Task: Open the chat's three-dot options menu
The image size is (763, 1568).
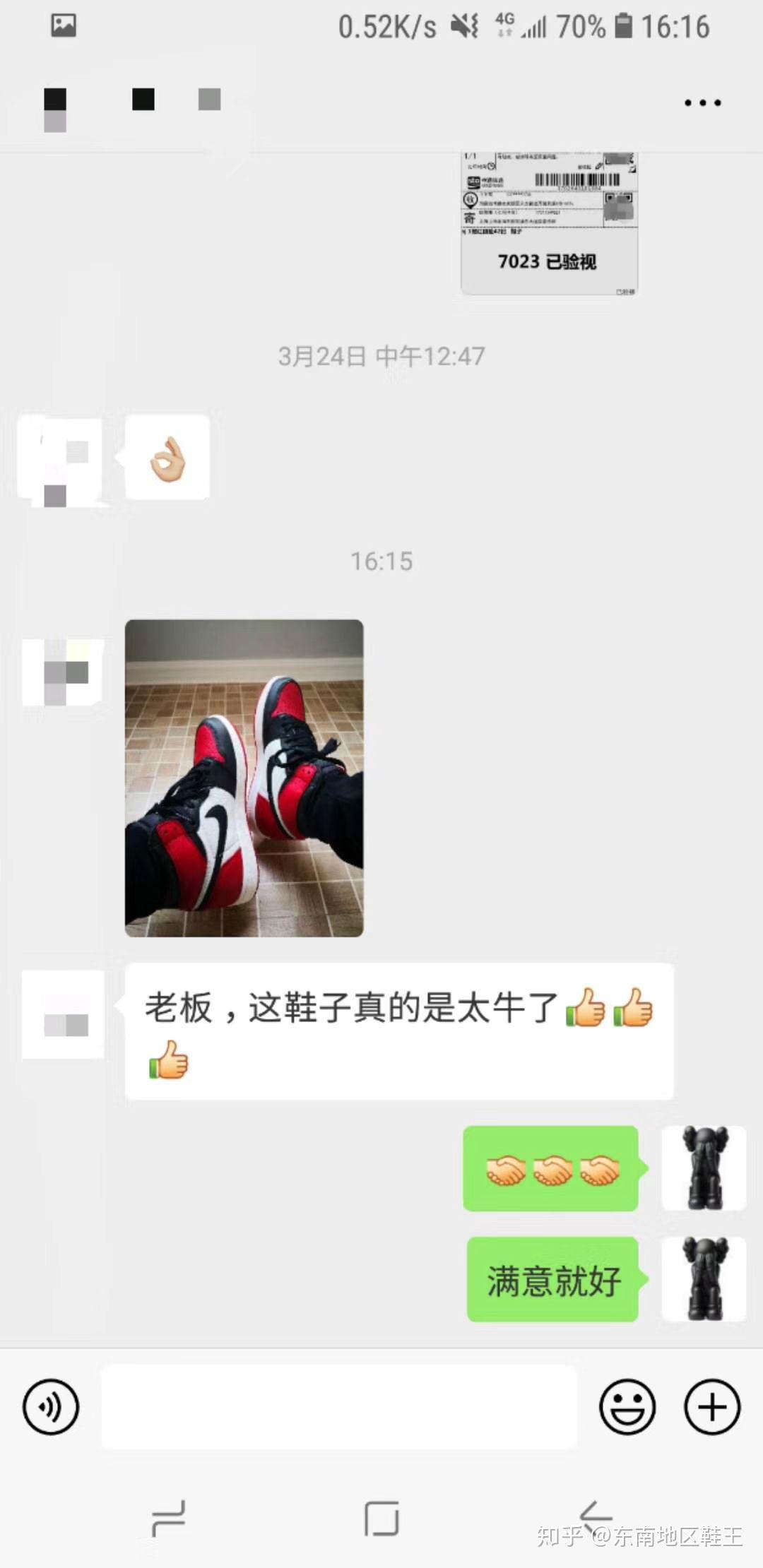Action: coord(702,103)
